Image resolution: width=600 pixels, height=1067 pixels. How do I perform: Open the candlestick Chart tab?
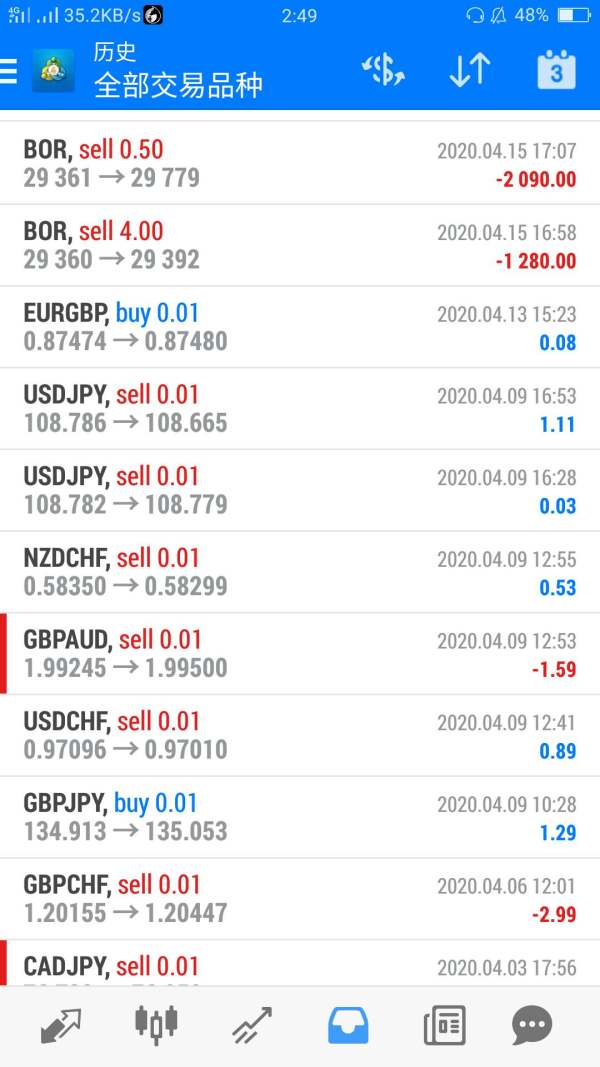click(156, 1025)
